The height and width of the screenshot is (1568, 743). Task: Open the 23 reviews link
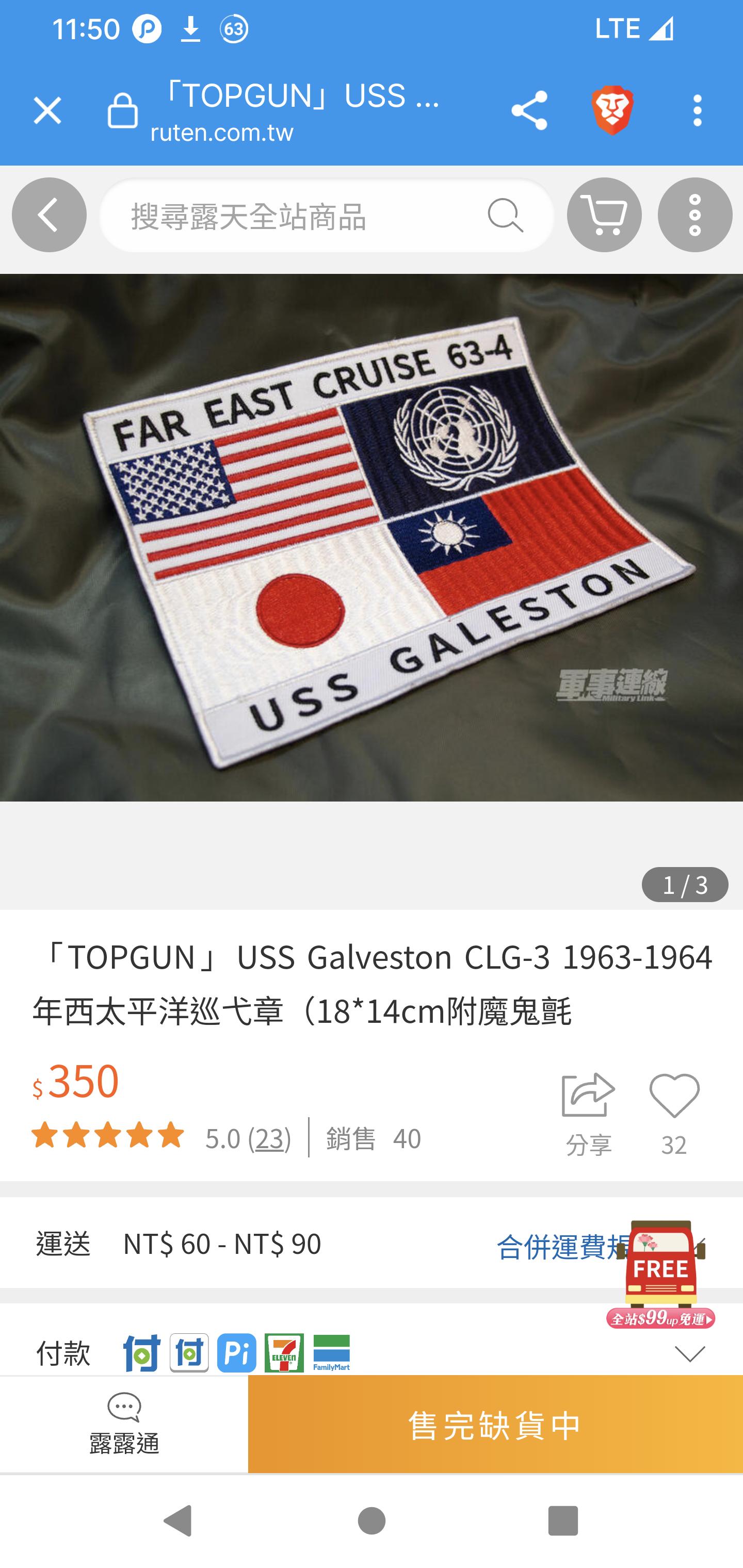tap(270, 1138)
